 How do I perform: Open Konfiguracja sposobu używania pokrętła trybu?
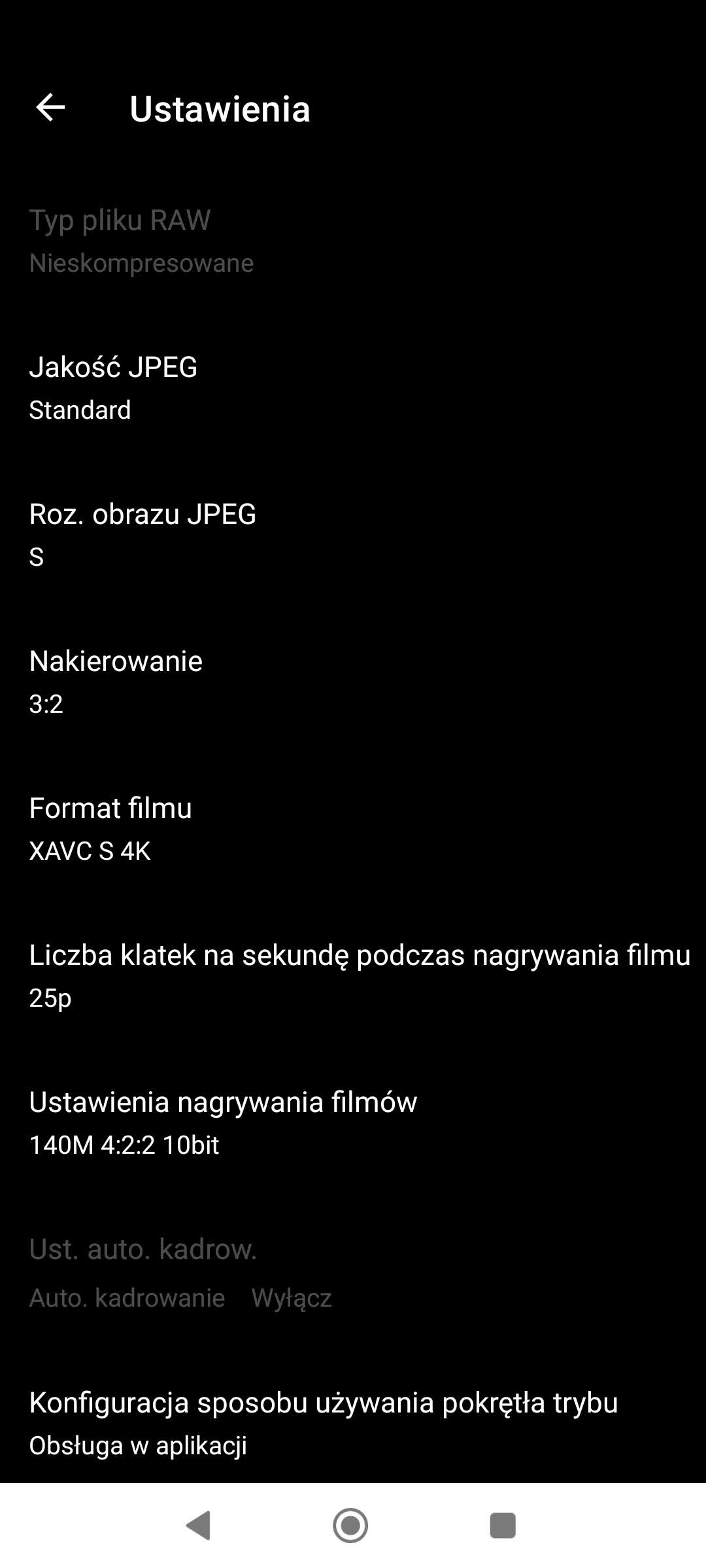point(353,1423)
